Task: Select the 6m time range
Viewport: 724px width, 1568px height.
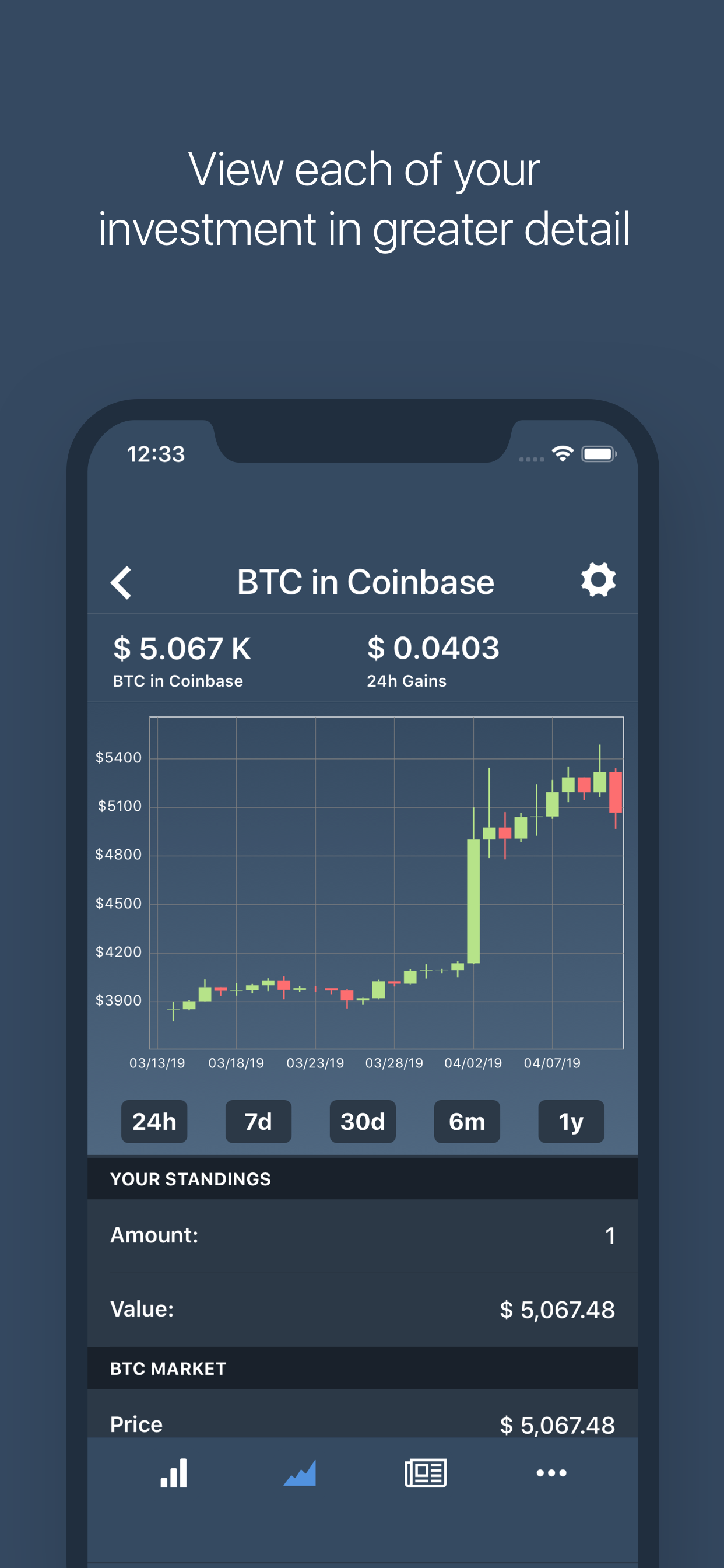Action: point(467,1122)
